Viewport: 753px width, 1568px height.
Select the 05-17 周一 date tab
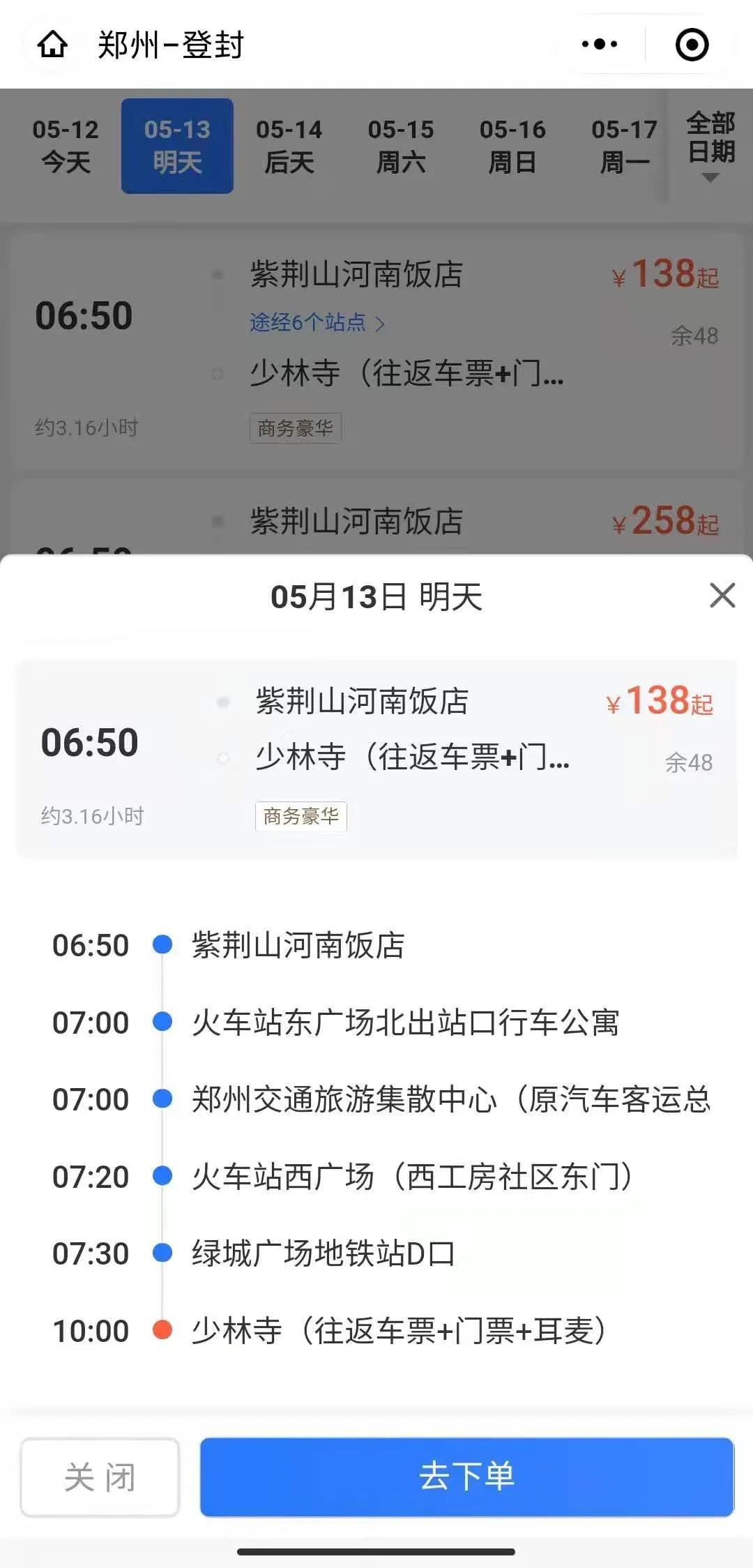624,146
